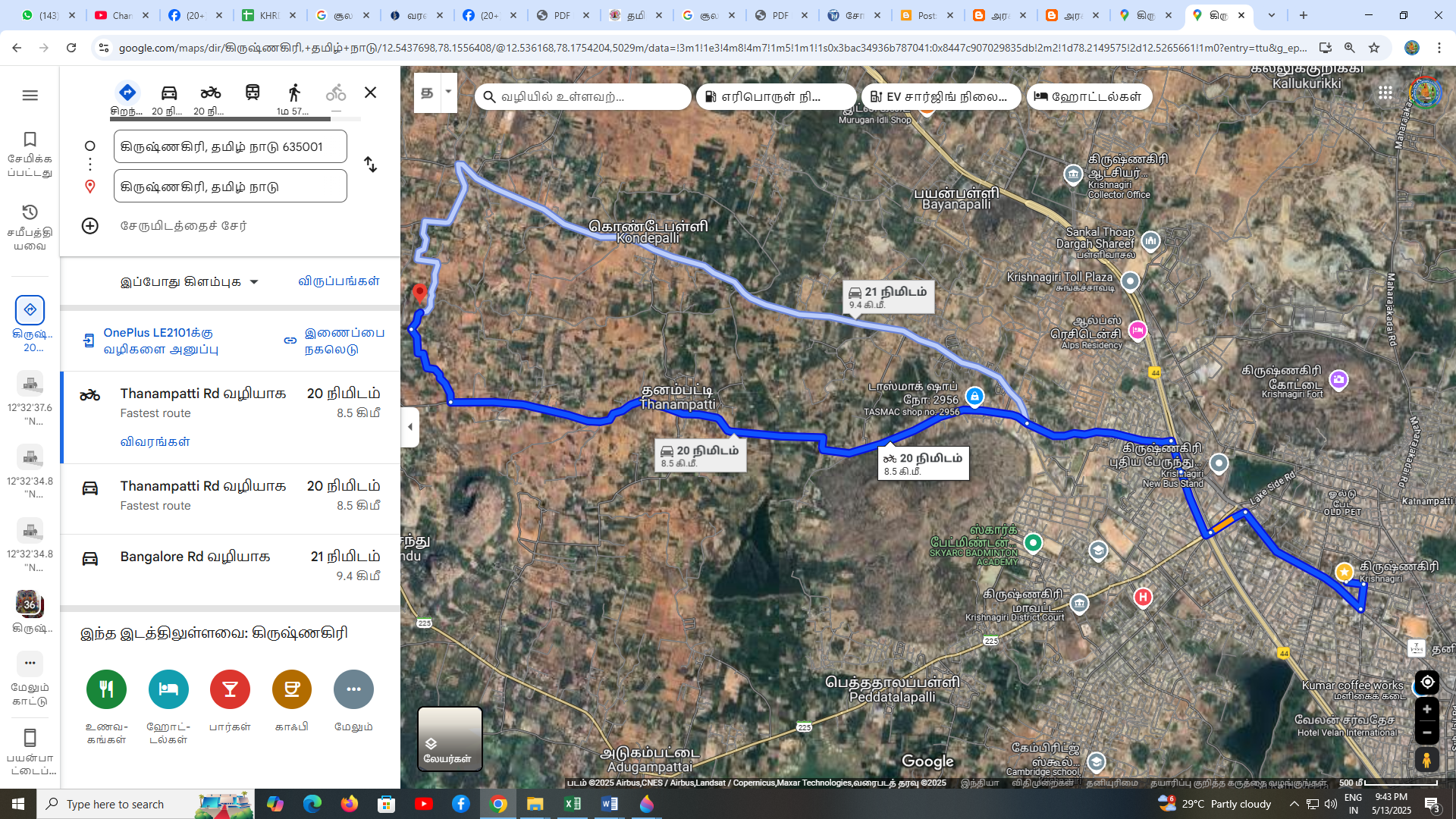Select the walking travel mode

(293, 93)
